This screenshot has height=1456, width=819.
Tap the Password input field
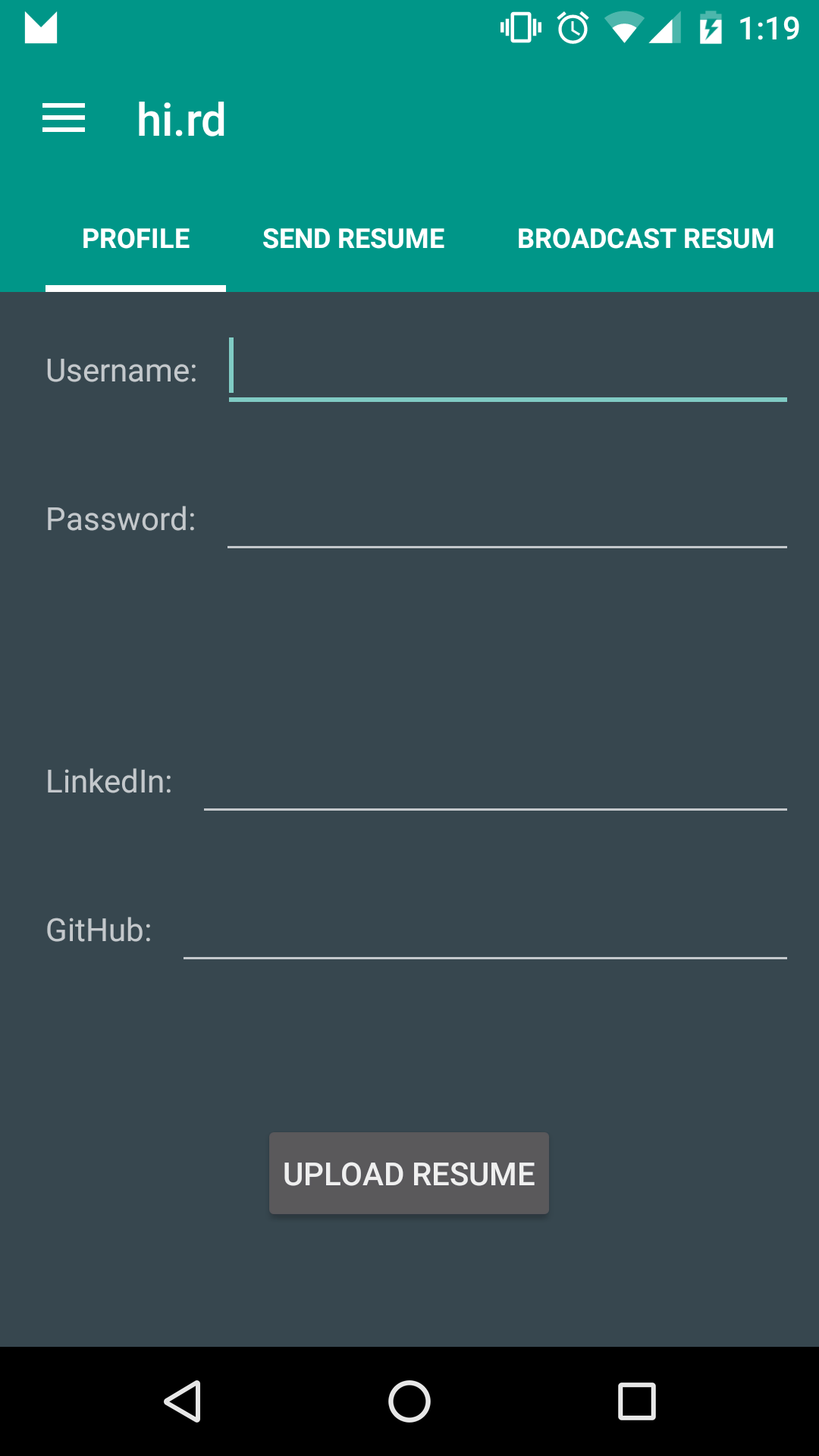pyautogui.click(x=507, y=519)
